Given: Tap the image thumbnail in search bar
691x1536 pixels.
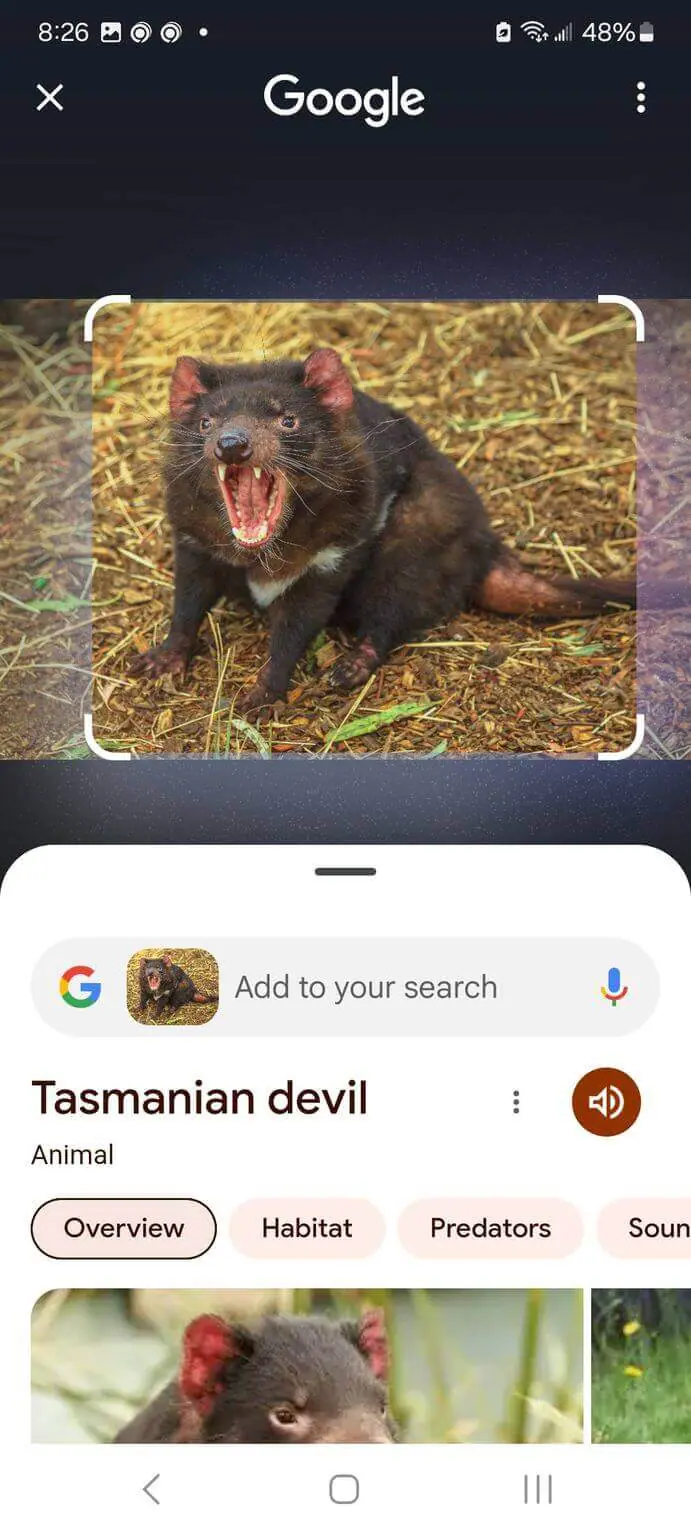Looking at the screenshot, I should click(x=172, y=987).
